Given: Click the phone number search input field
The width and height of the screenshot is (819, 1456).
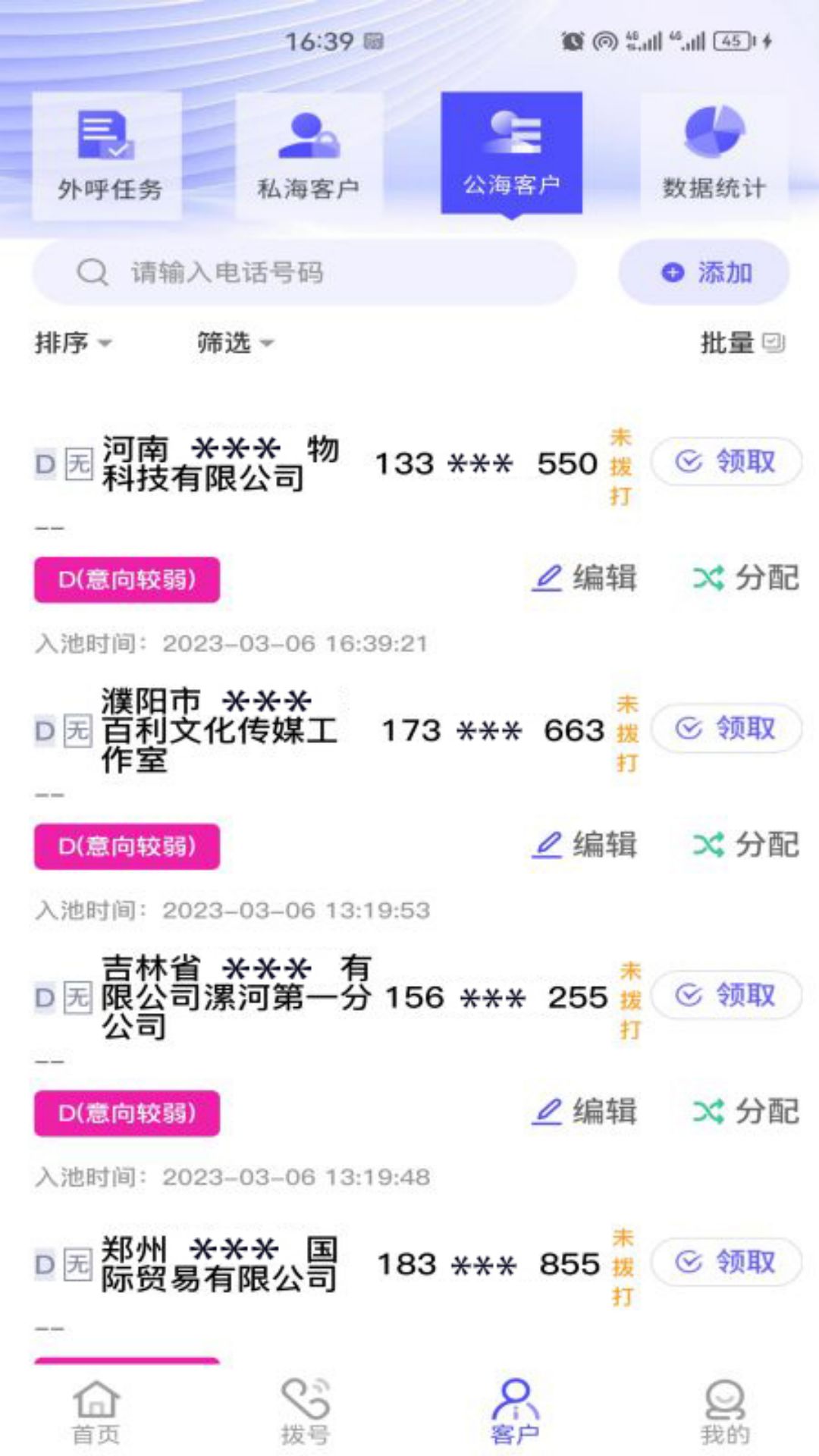Looking at the screenshot, I should coord(303,271).
